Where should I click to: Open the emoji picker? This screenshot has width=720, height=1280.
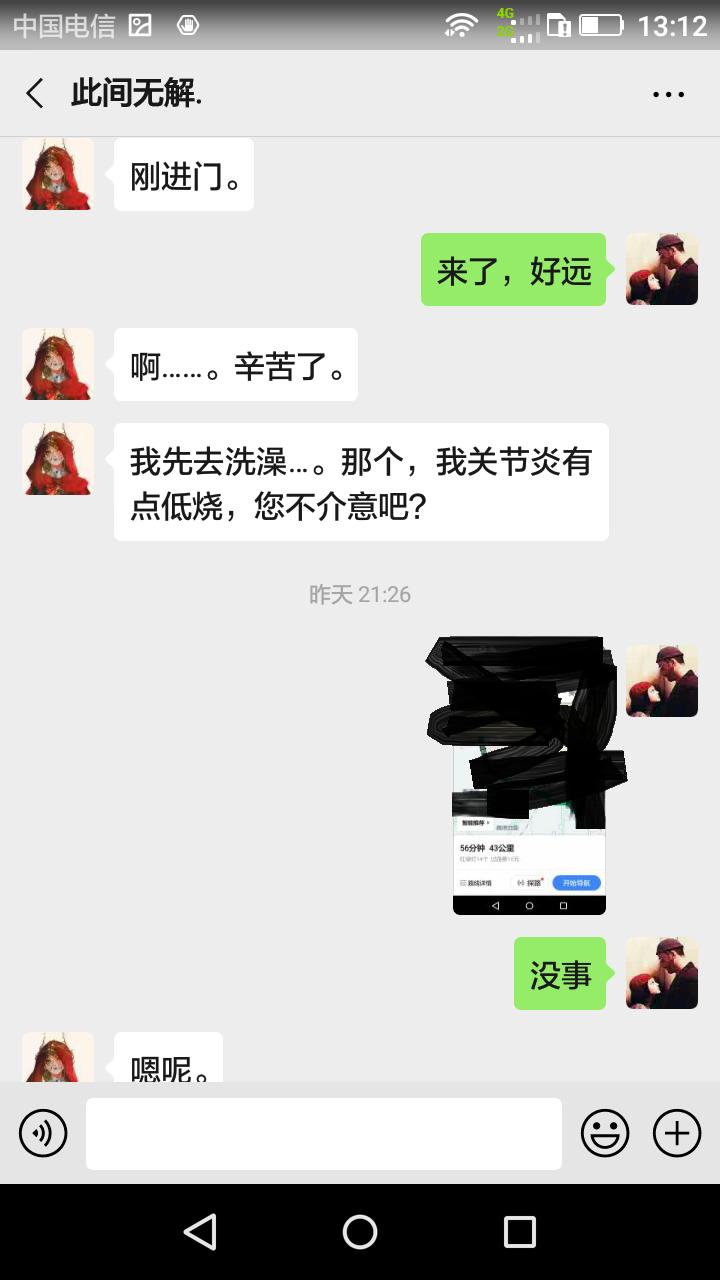coord(605,1133)
